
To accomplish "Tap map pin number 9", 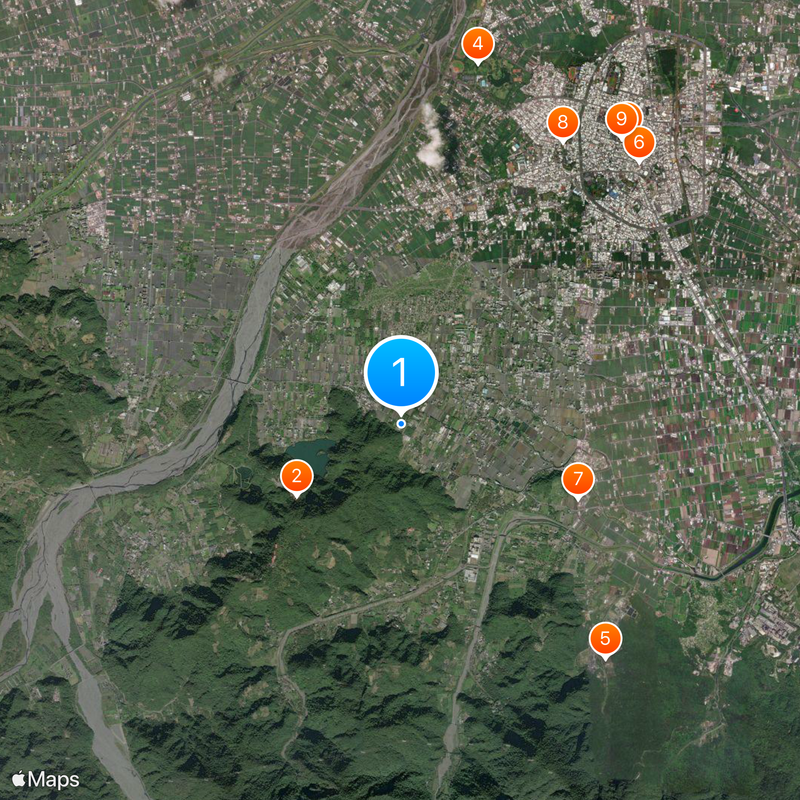I will coord(620,118).
